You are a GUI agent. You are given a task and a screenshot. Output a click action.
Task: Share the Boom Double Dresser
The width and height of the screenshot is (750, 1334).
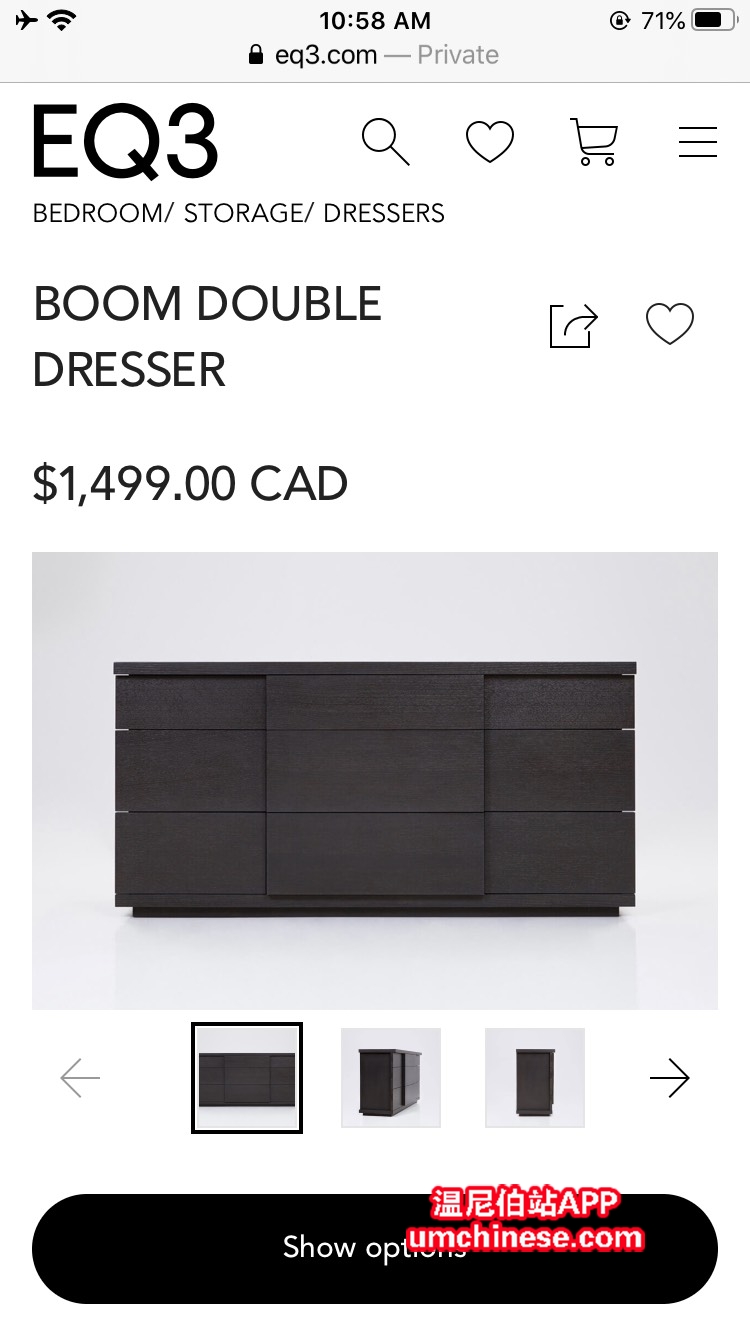pos(574,326)
